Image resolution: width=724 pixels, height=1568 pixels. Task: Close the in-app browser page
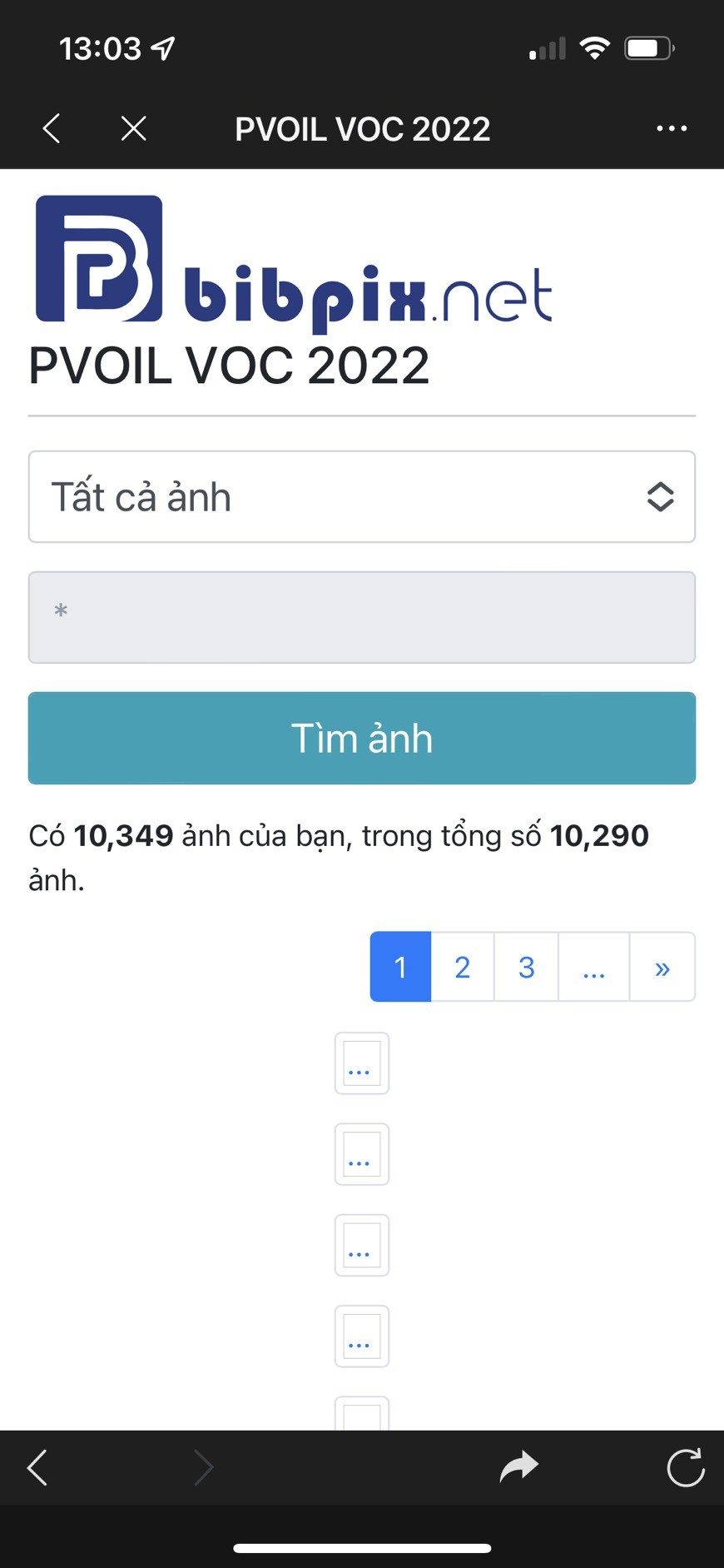click(133, 128)
